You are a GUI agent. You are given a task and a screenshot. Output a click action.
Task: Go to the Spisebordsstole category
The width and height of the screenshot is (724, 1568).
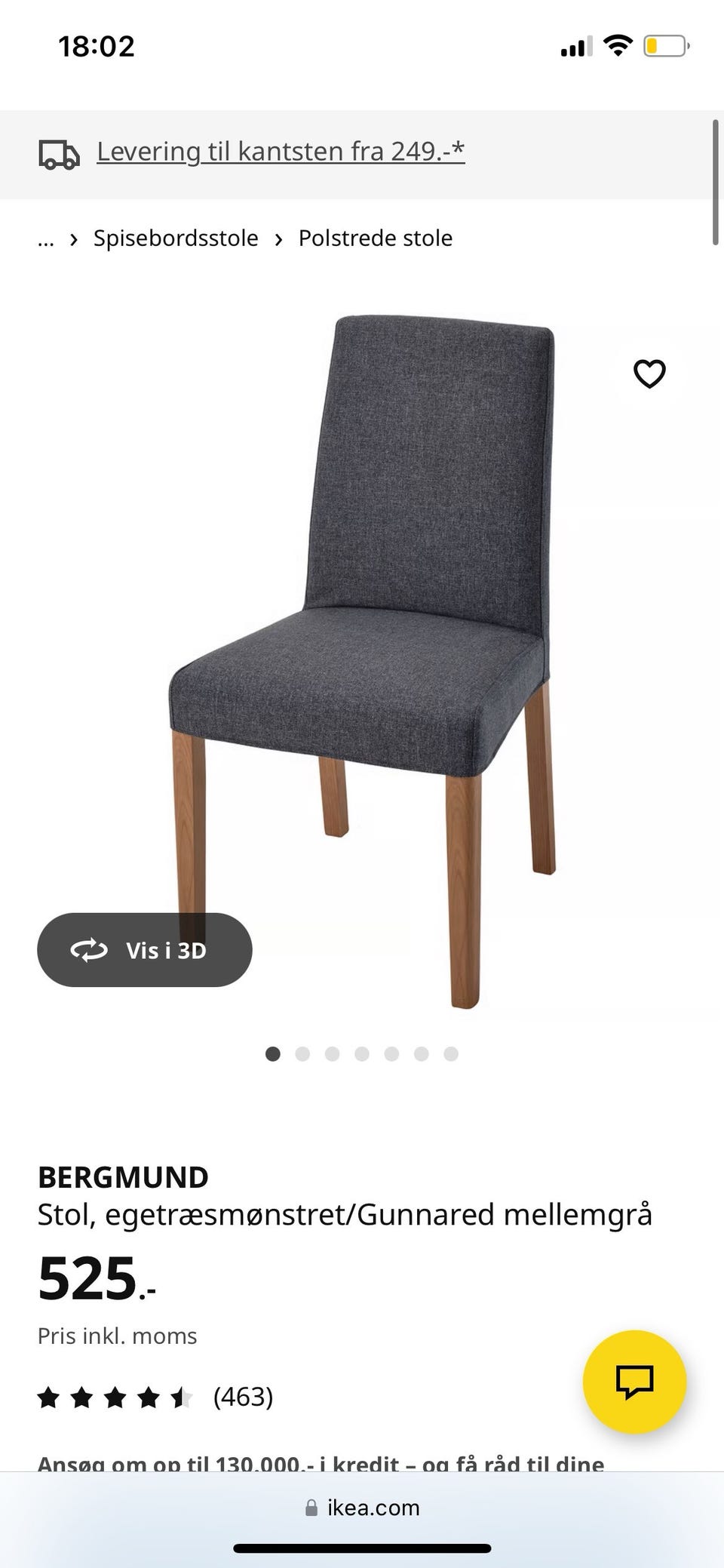tap(176, 238)
